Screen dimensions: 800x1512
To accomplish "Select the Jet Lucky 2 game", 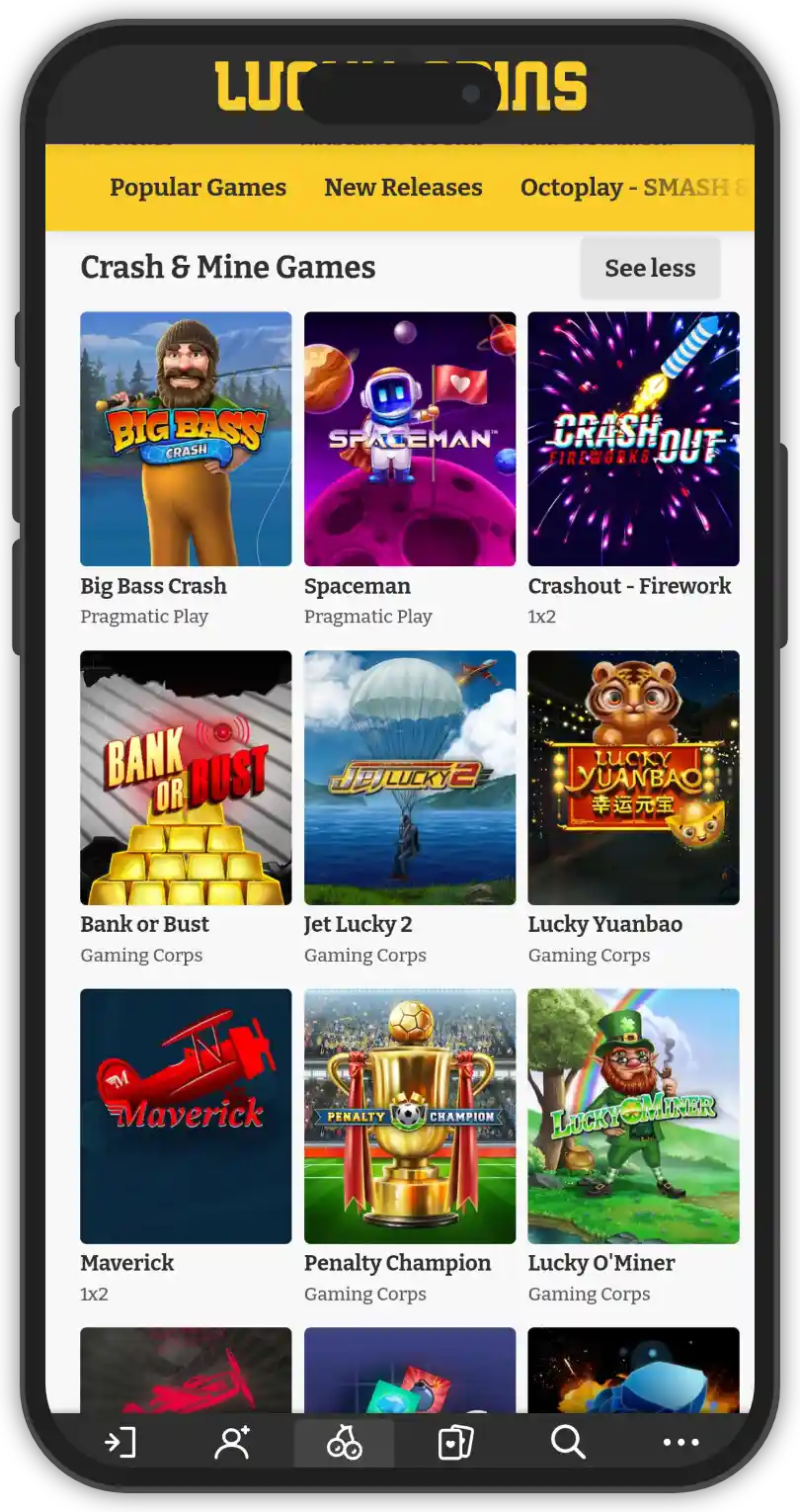I will pos(410,778).
